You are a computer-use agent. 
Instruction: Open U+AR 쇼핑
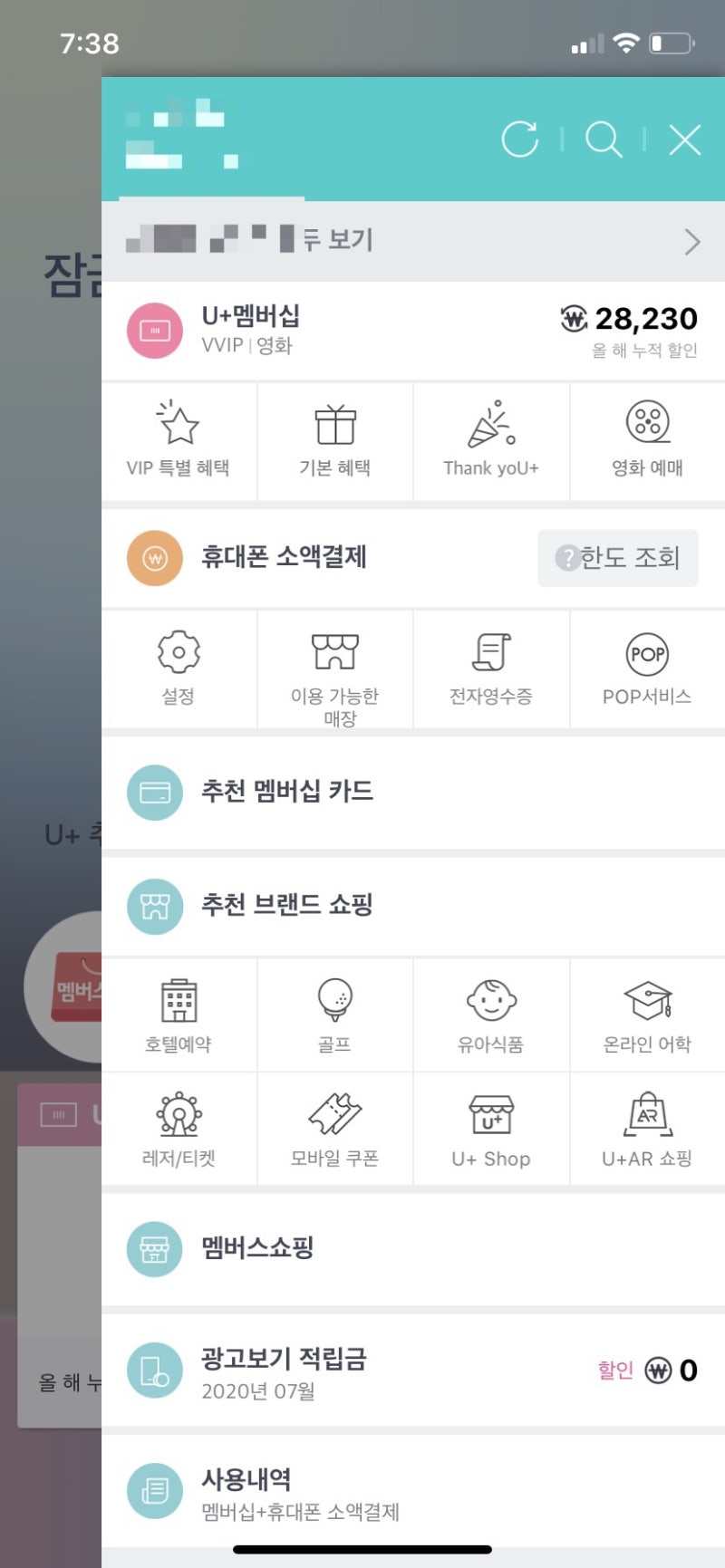click(647, 1129)
